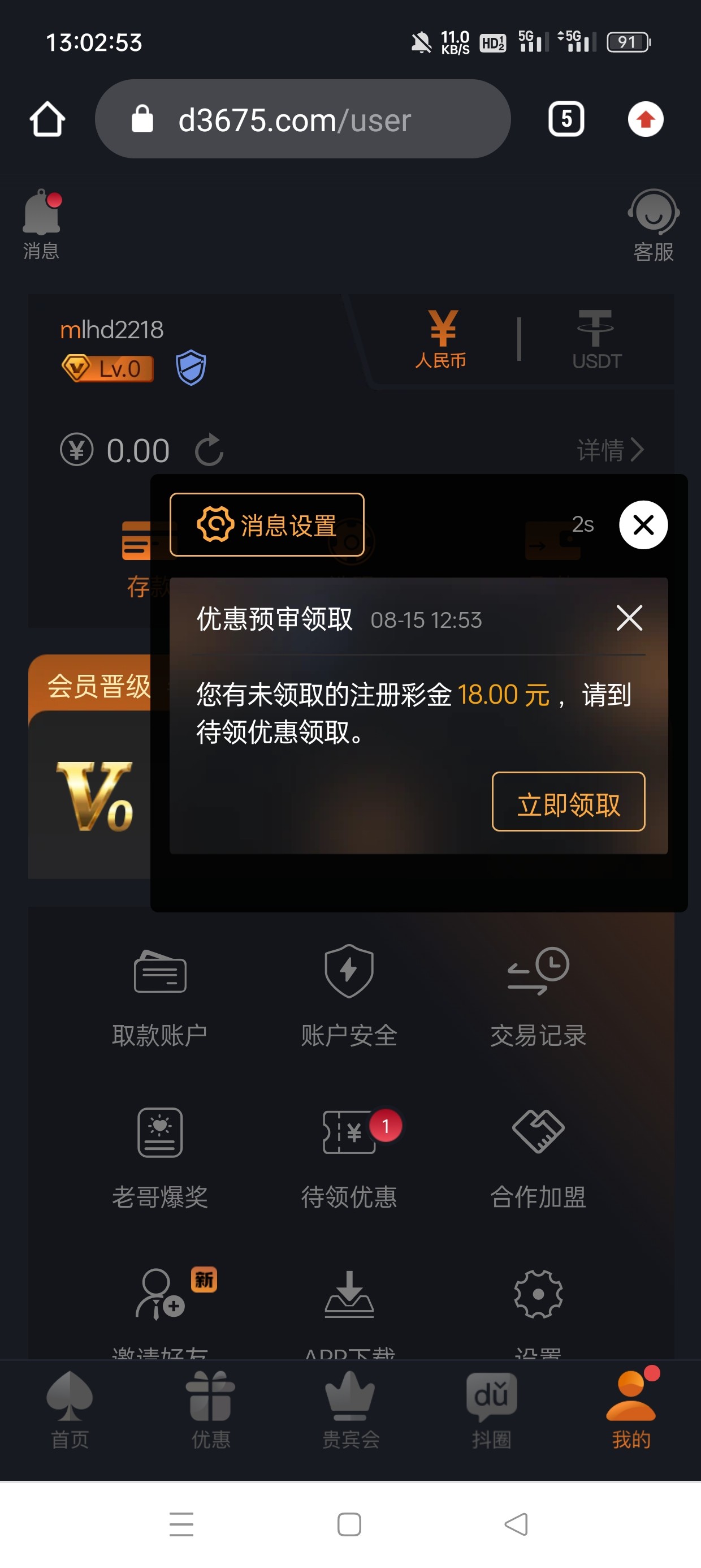Tap 立即领取 to claim the bonus
701x1568 pixels.
click(x=568, y=802)
